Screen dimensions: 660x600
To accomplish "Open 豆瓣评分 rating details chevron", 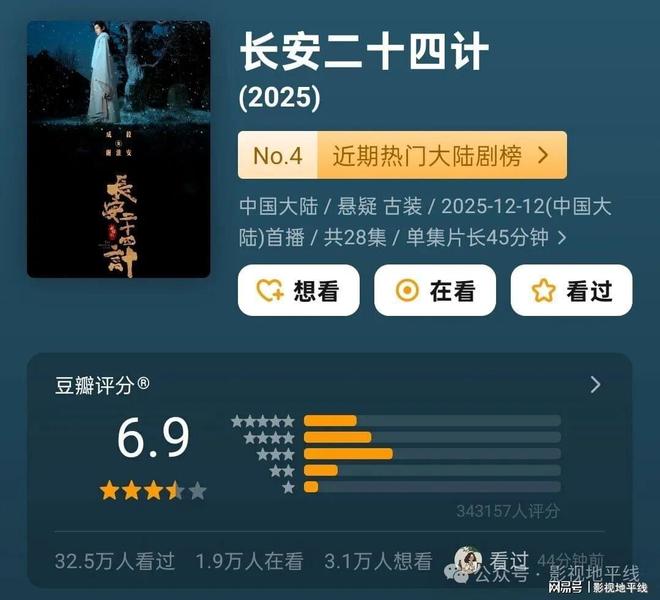I will [596, 384].
